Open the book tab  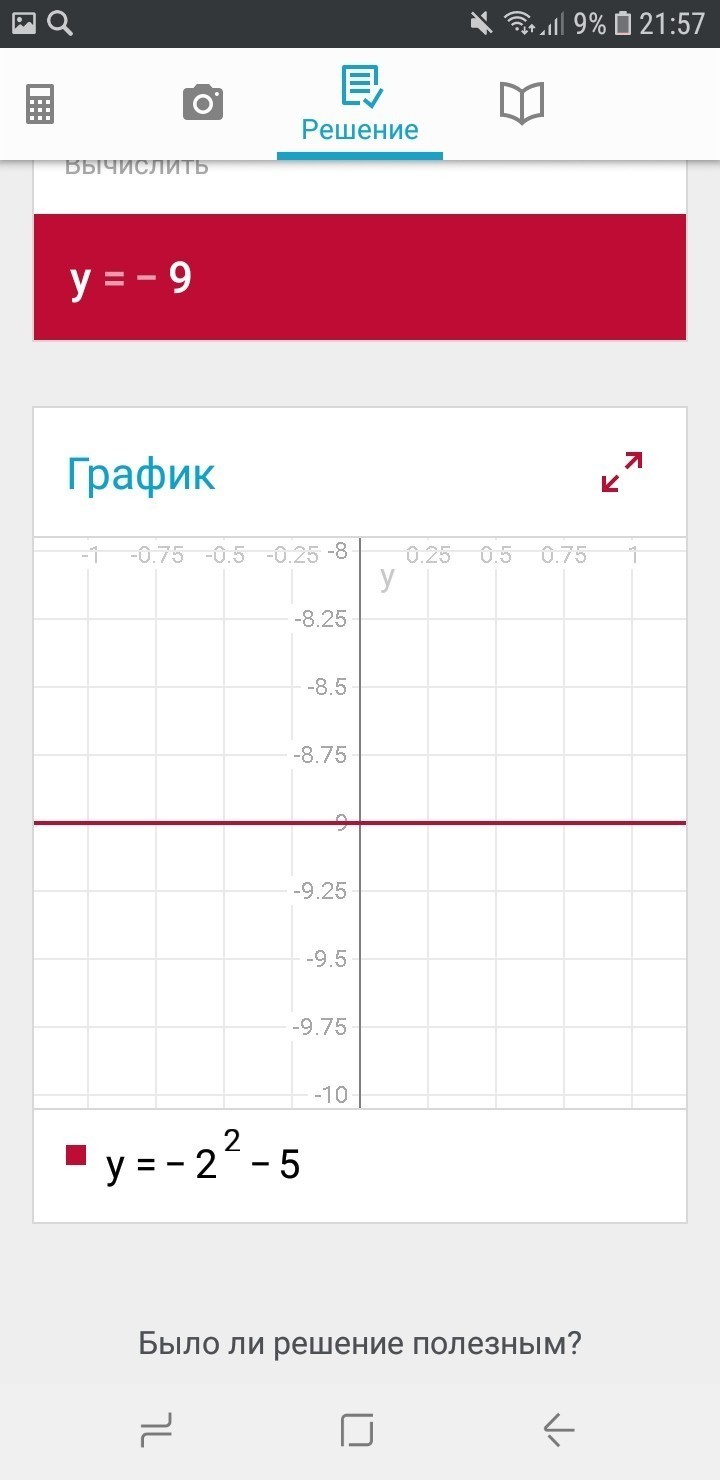tap(521, 103)
